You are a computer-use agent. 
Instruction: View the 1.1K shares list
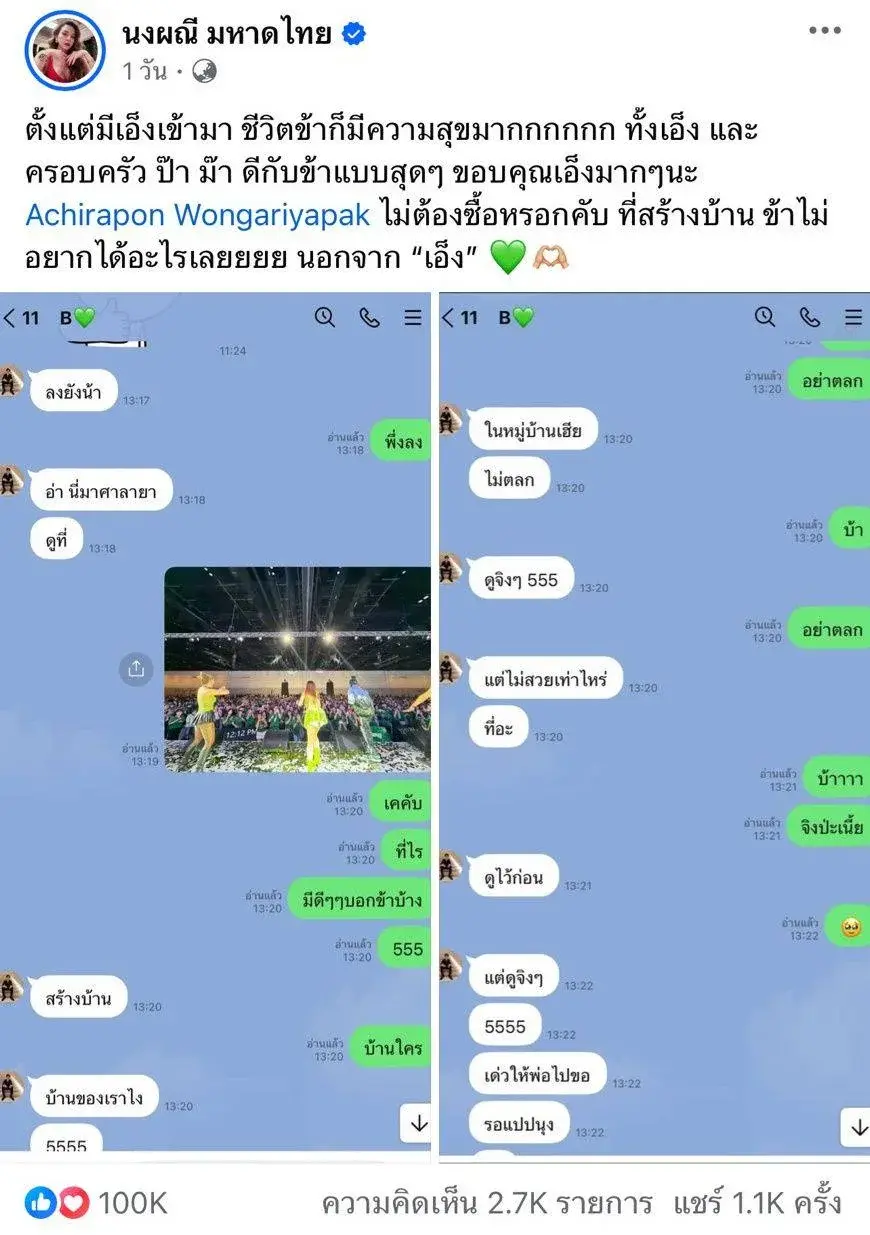coord(756,1203)
